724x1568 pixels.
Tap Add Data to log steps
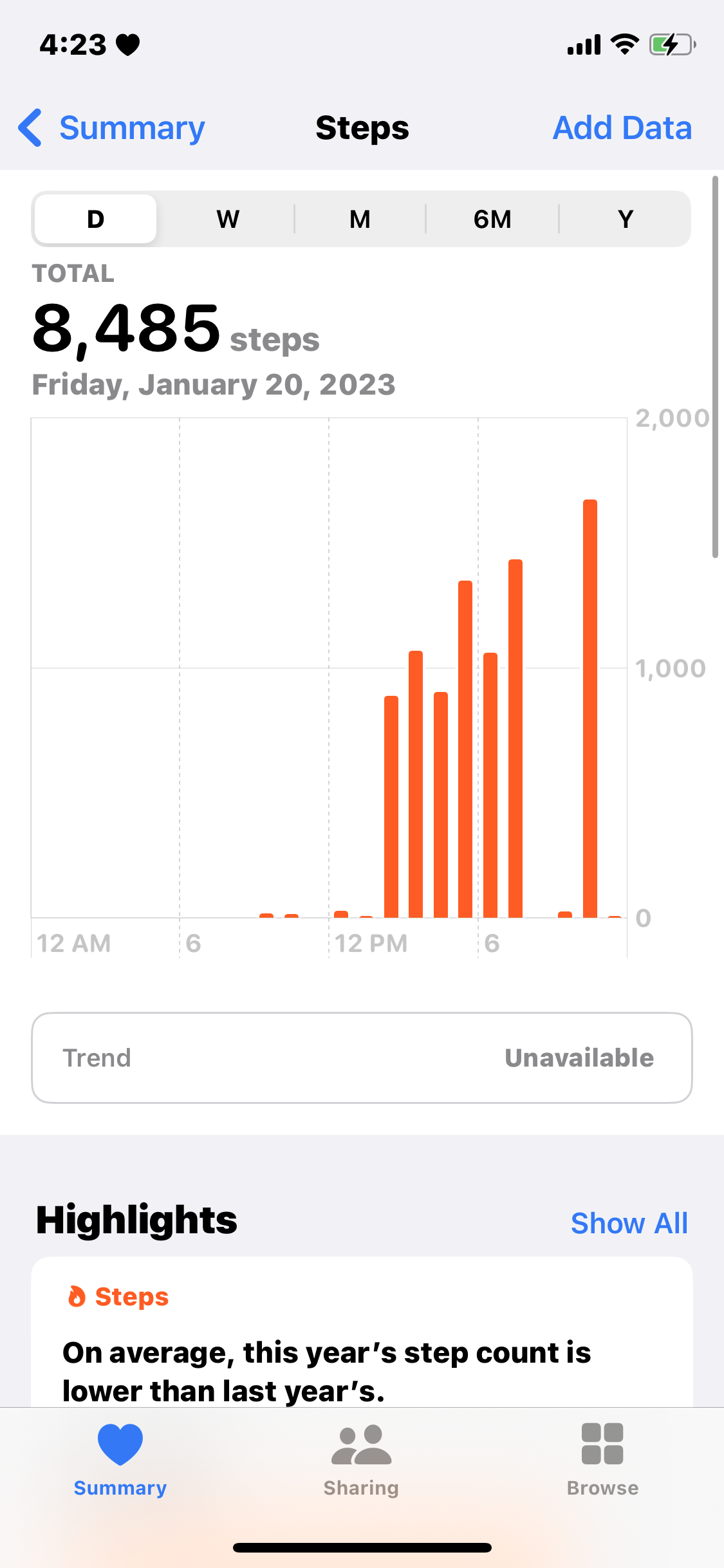pyautogui.click(x=622, y=128)
